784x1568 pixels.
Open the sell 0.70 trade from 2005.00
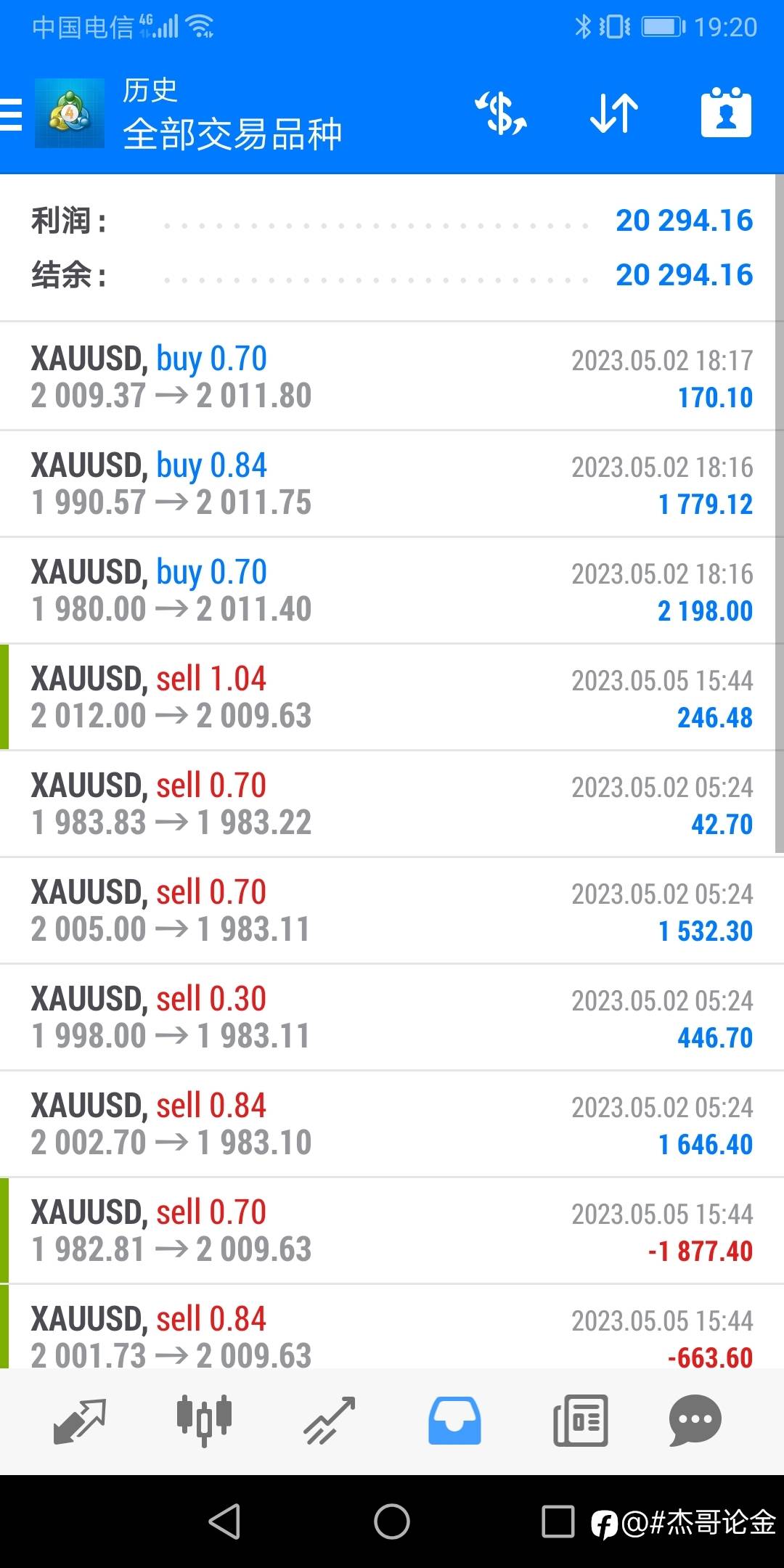coord(392,911)
